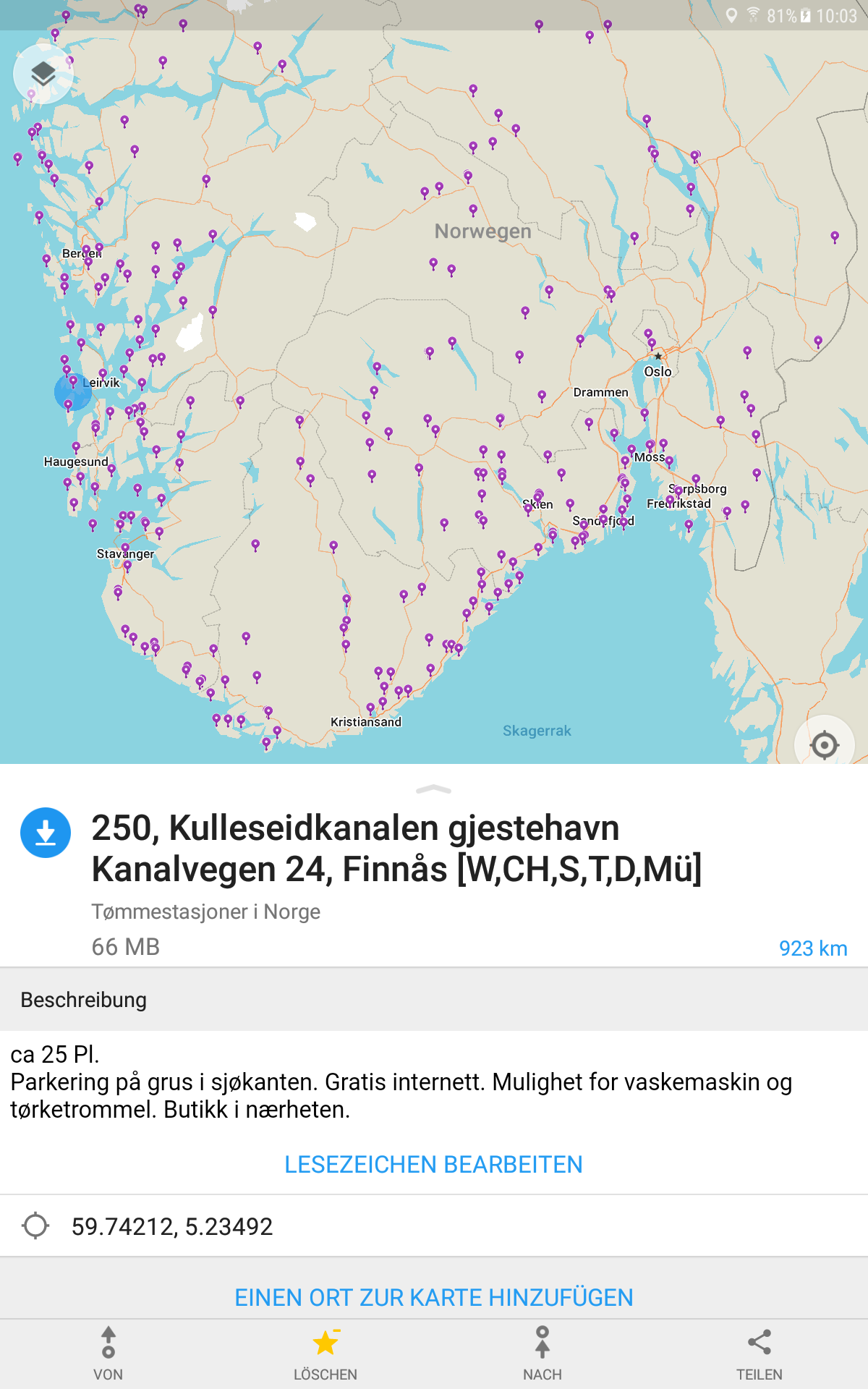The height and width of the screenshot is (1389, 868).
Task: Set route destination with NACH
Action: [x=542, y=1354]
